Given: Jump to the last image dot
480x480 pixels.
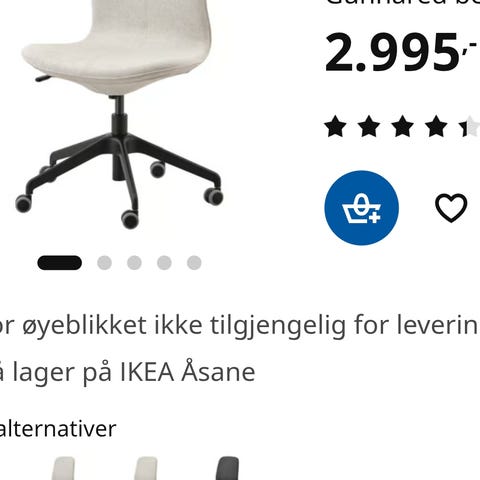Looking at the screenshot, I should pos(194,263).
